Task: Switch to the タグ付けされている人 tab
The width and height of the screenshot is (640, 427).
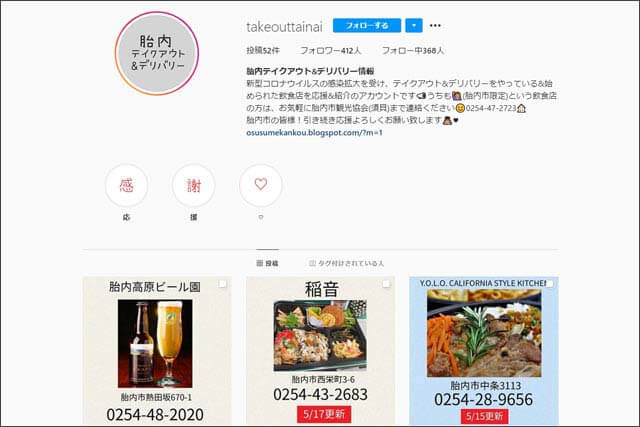Action: pyautogui.click(x=346, y=263)
